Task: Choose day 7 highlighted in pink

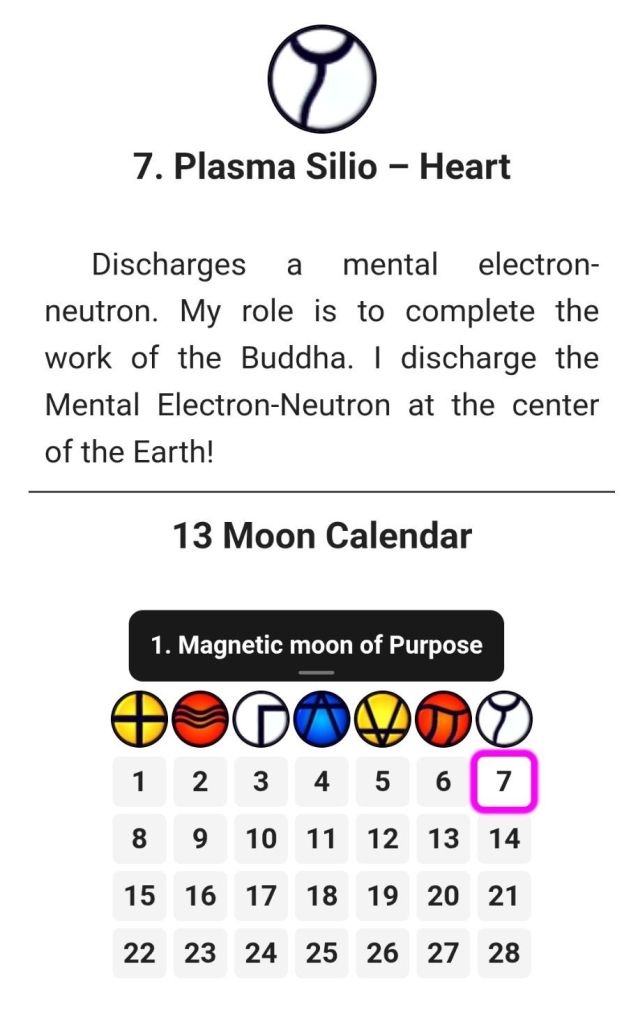Action: click(x=504, y=781)
